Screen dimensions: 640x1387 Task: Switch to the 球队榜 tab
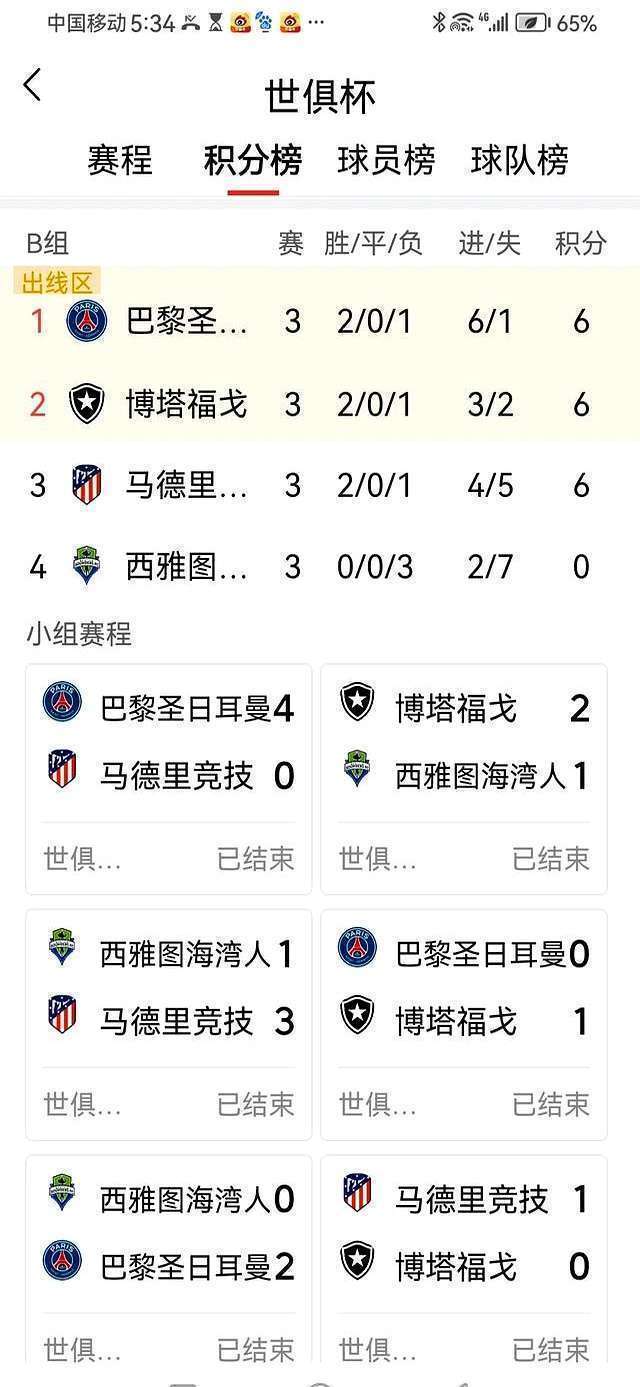(519, 160)
